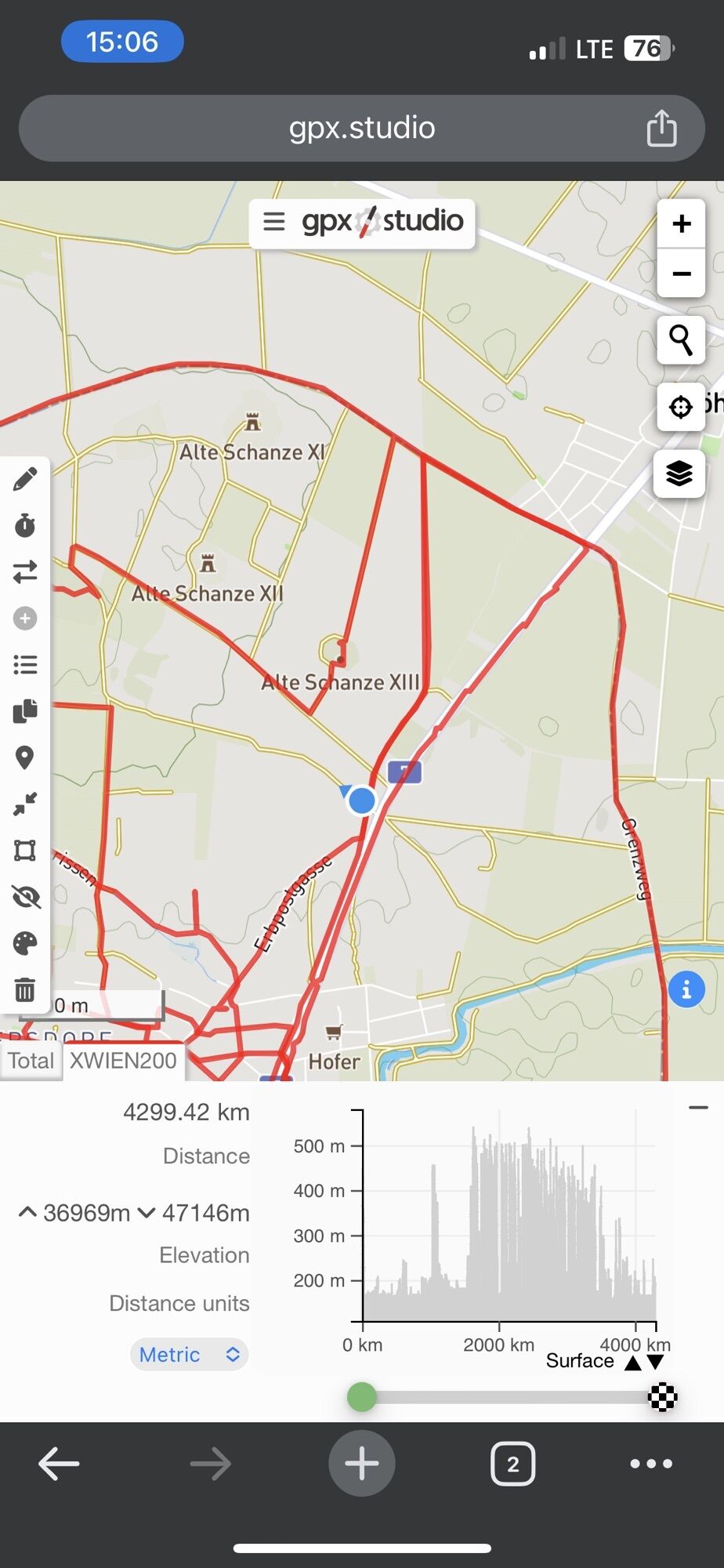724x1568 pixels.
Task: Activate the pencil edit tool
Action: click(25, 479)
